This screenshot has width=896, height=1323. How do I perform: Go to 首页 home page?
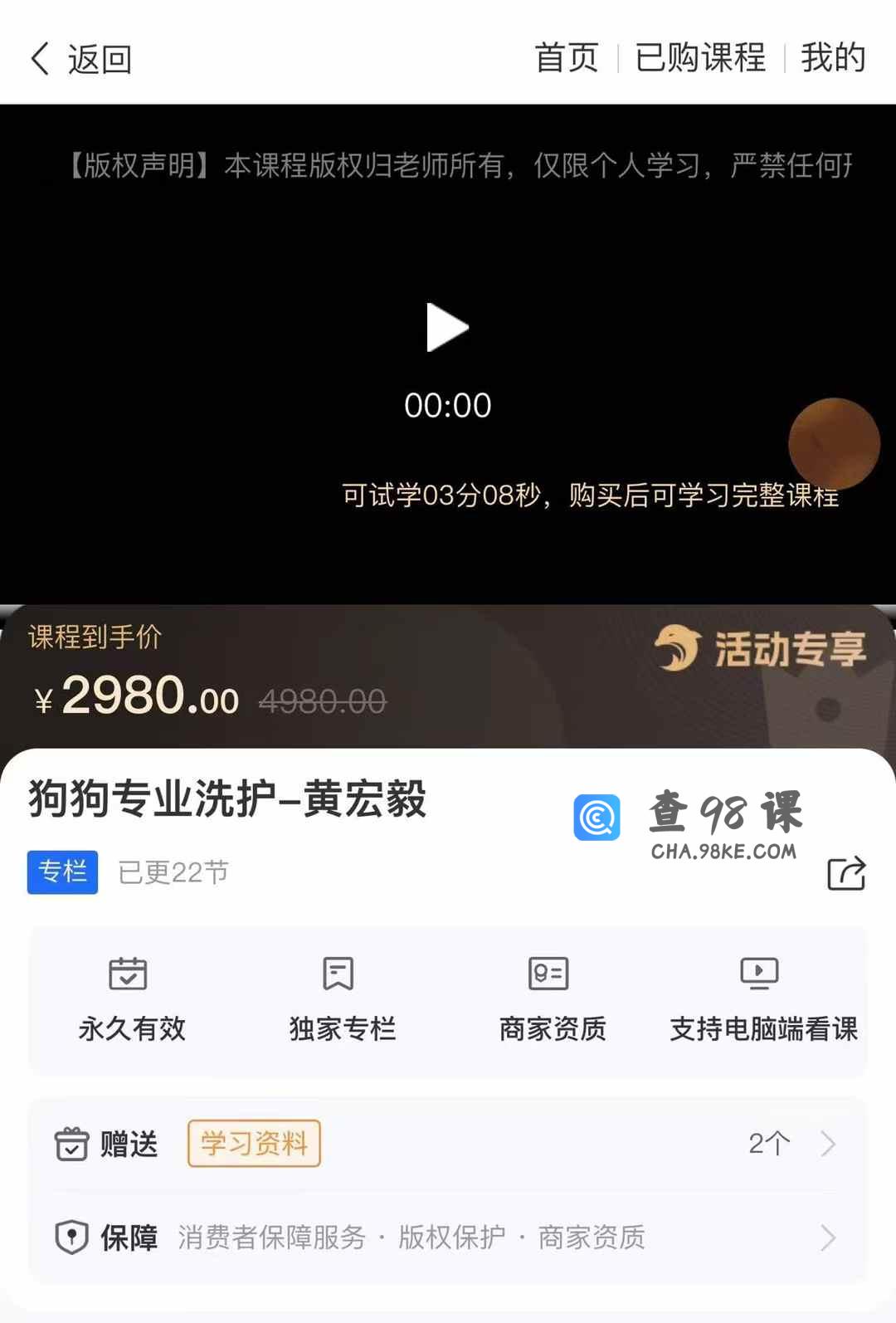[x=566, y=58]
